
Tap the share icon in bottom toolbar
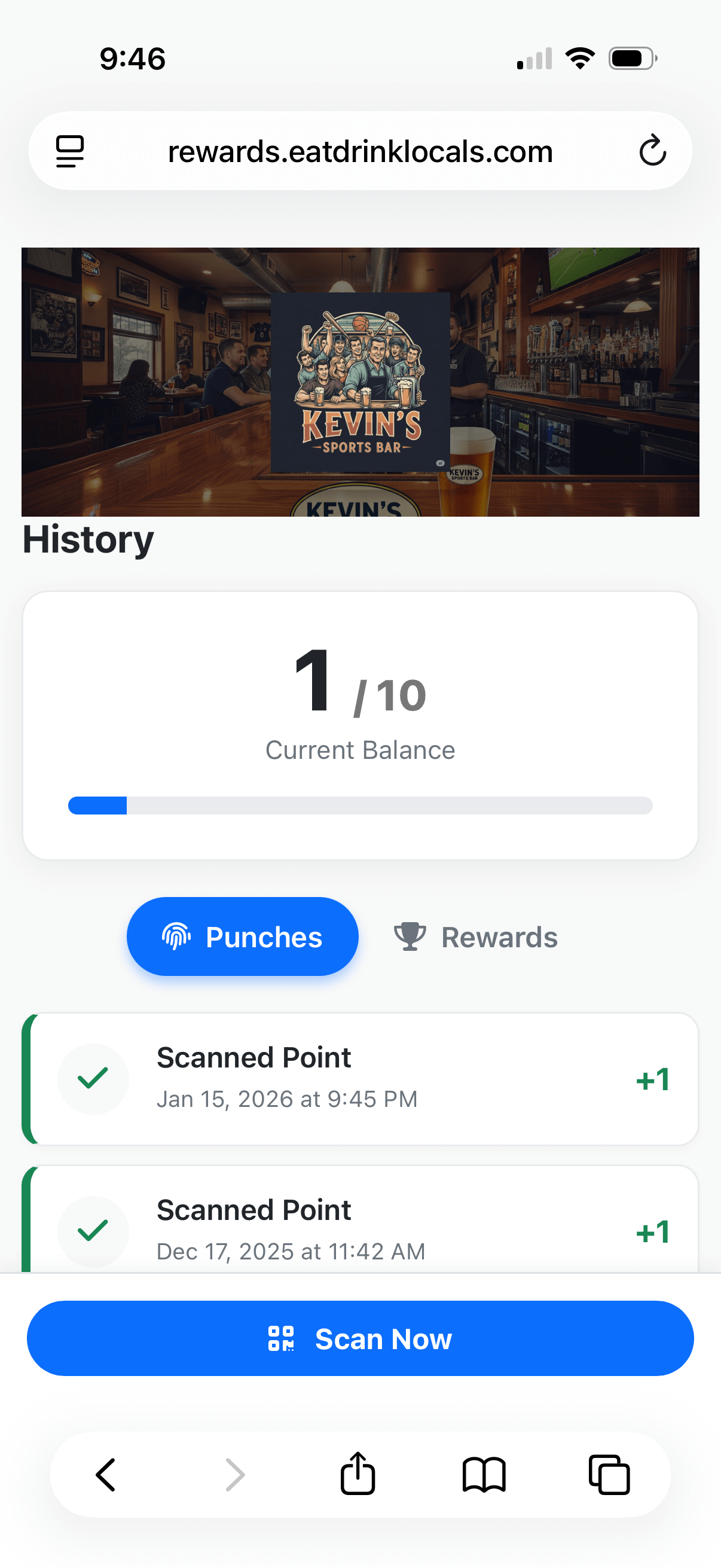tap(358, 1474)
